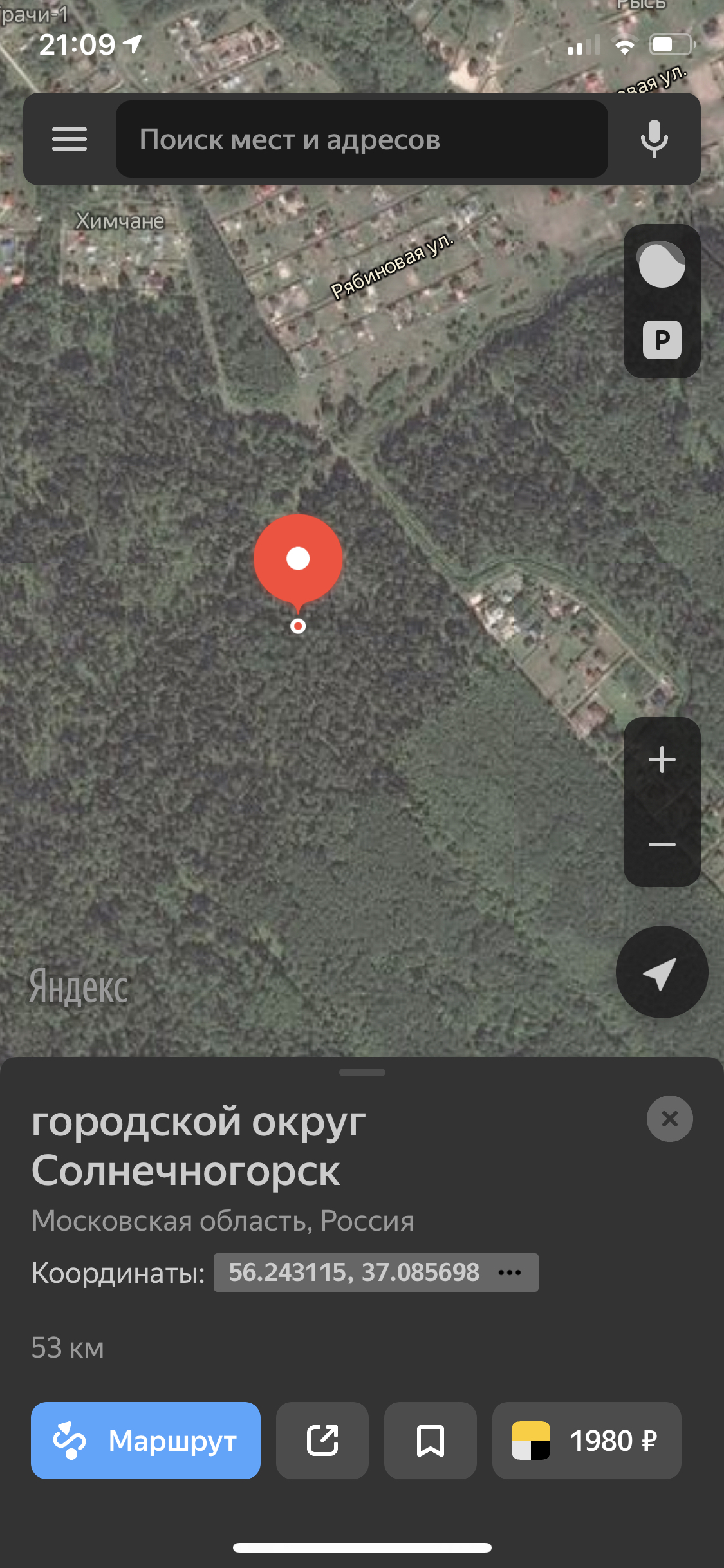Close the location info card
The image size is (724, 1568).
[669, 1119]
